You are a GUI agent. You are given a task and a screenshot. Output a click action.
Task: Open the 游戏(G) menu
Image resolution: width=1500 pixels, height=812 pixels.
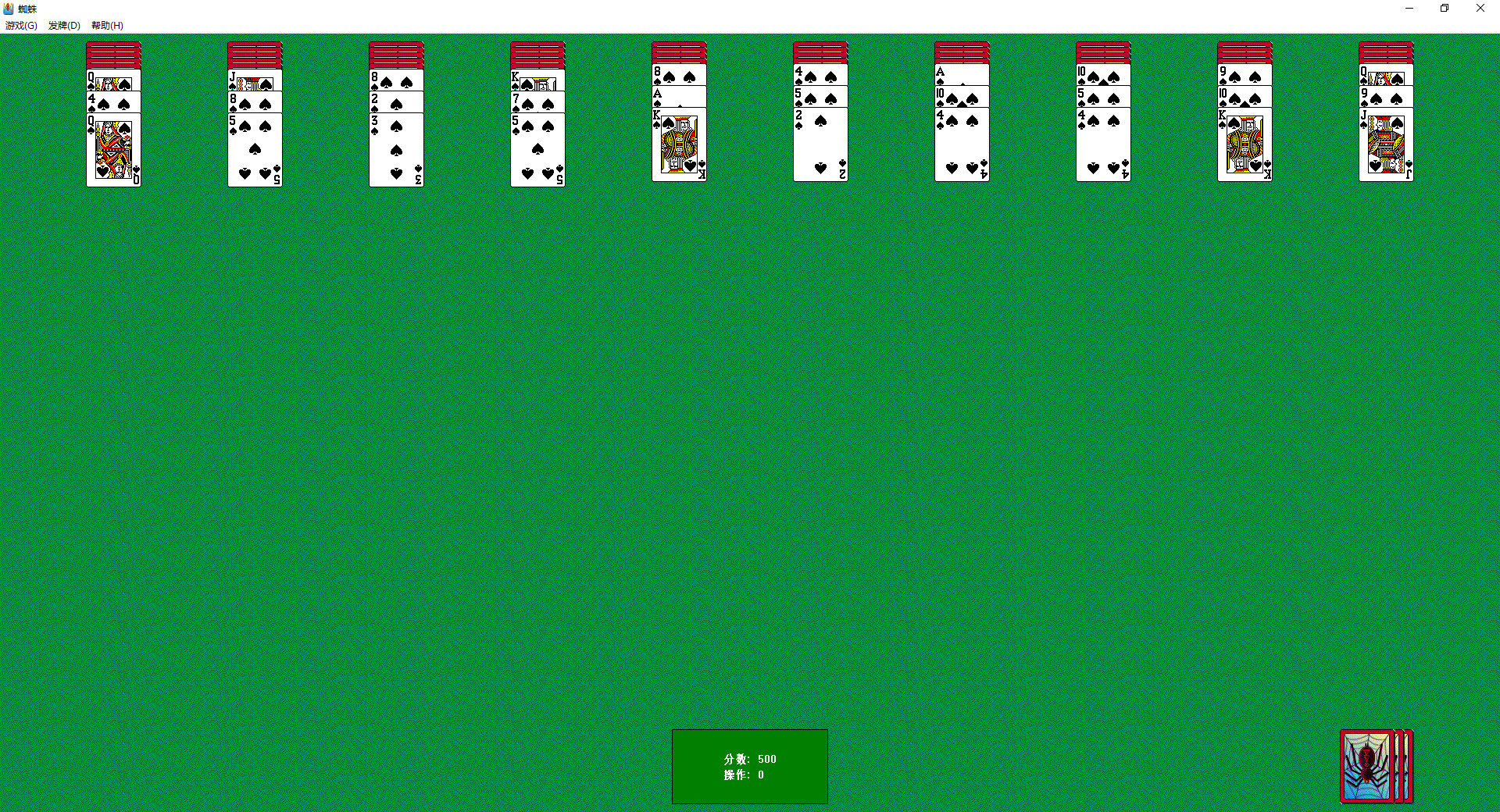click(x=21, y=26)
